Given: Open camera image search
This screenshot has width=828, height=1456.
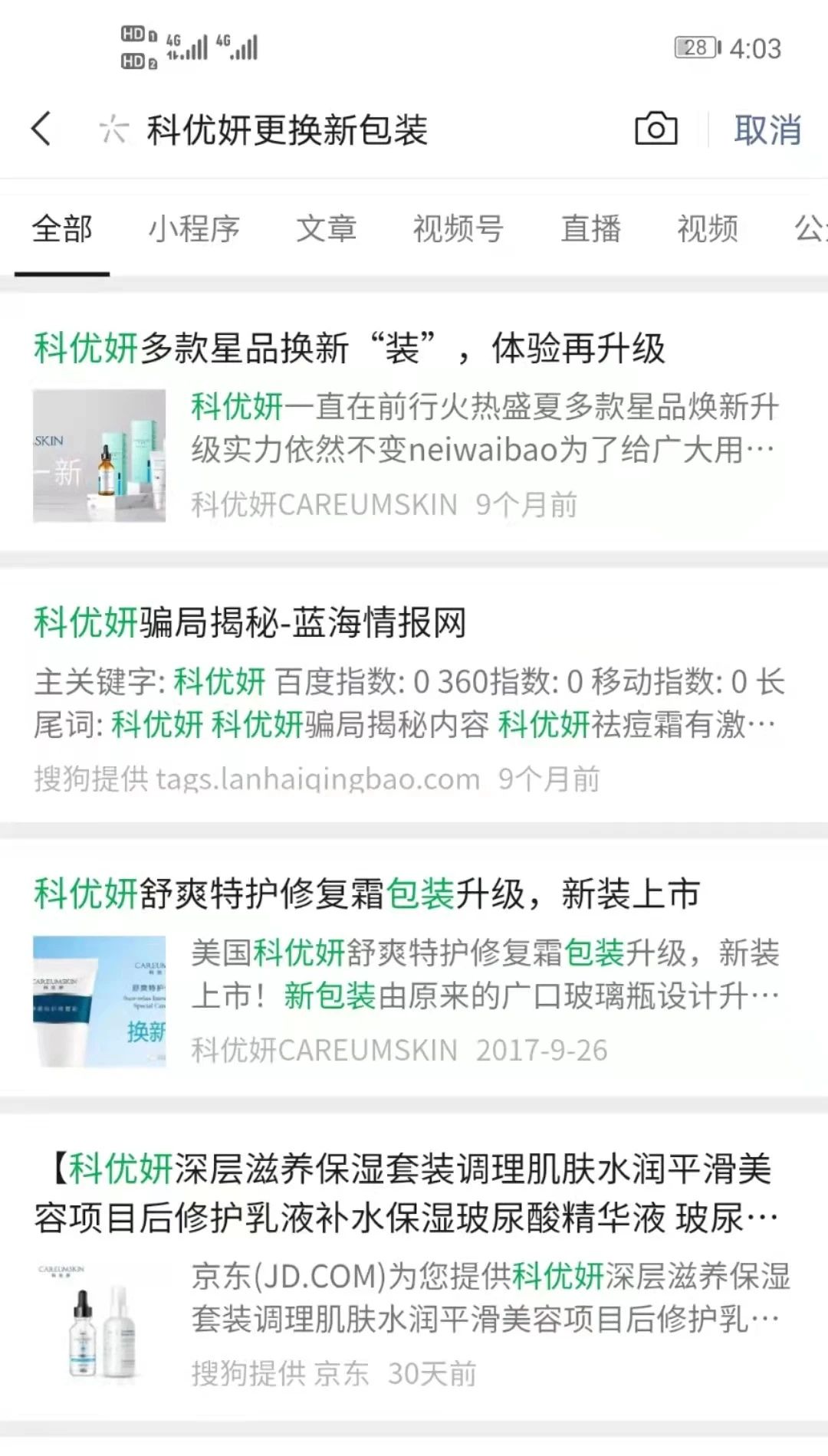Looking at the screenshot, I should 656,129.
